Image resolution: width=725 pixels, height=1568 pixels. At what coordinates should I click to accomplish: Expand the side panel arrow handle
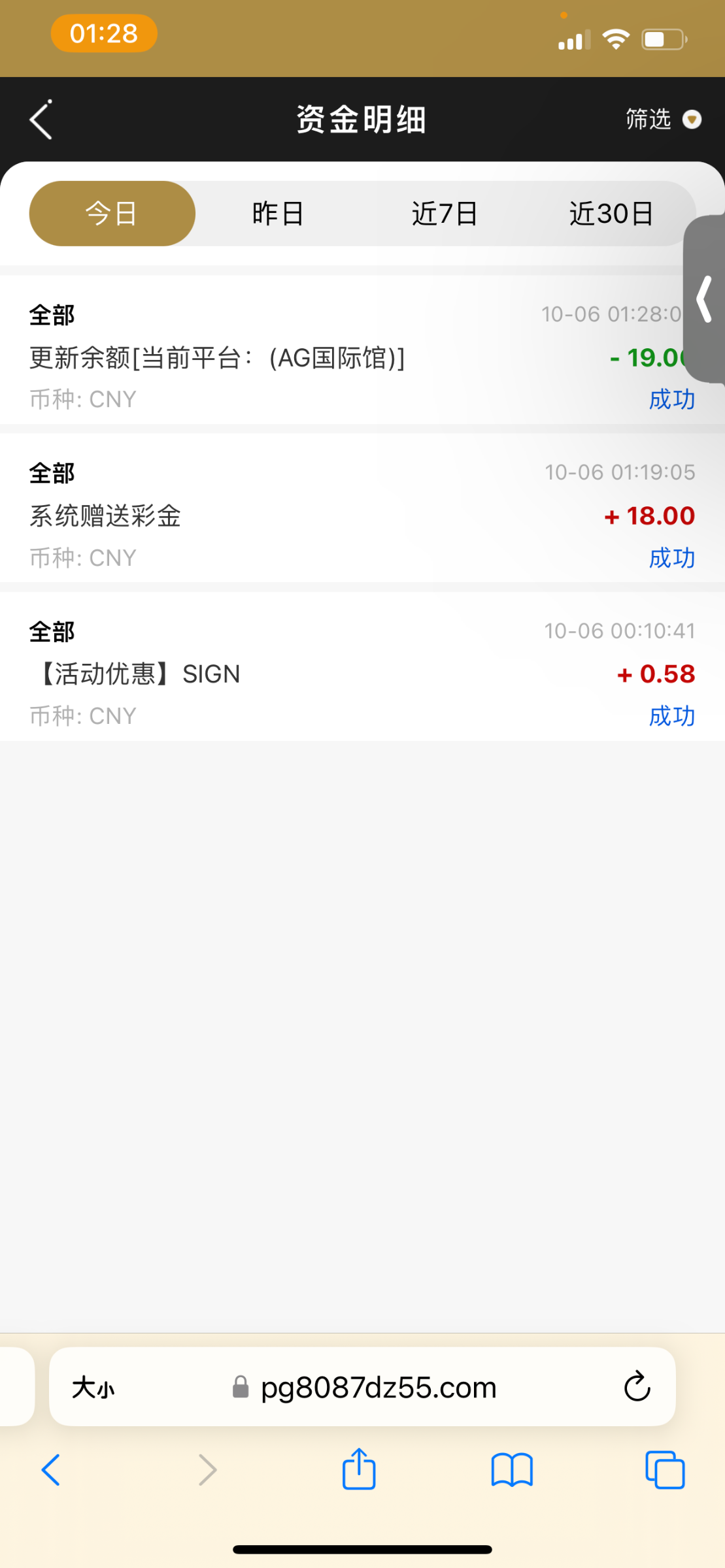point(705,299)
